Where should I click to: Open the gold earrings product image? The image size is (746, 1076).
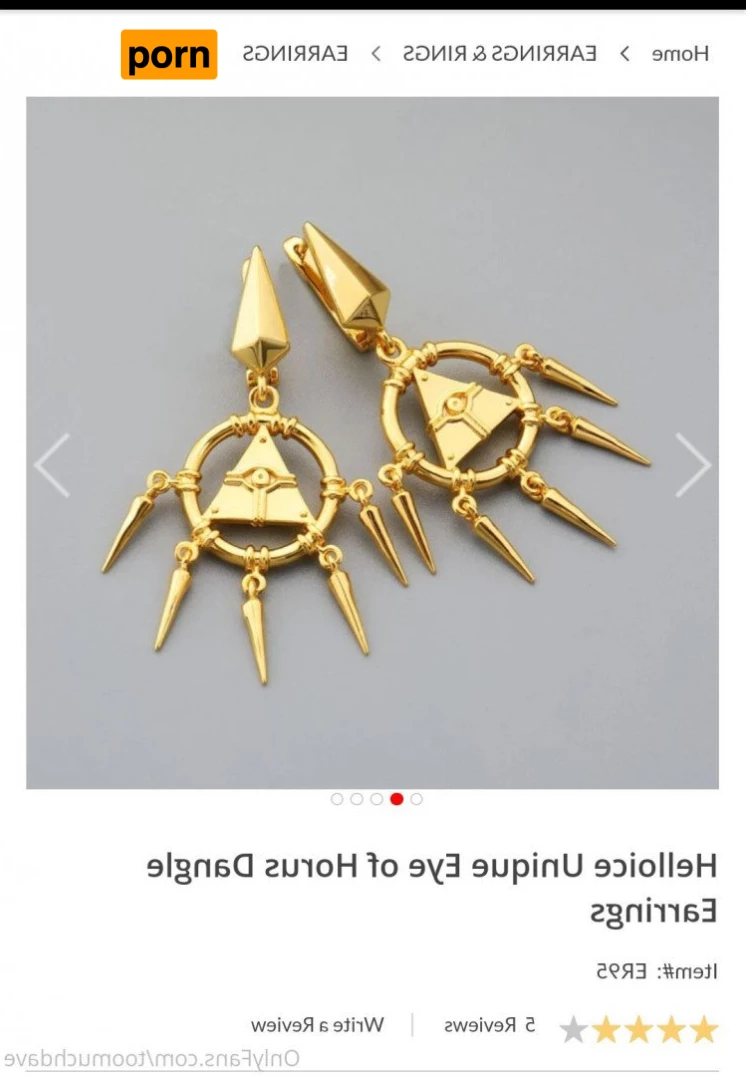click(x=372, y=443)
